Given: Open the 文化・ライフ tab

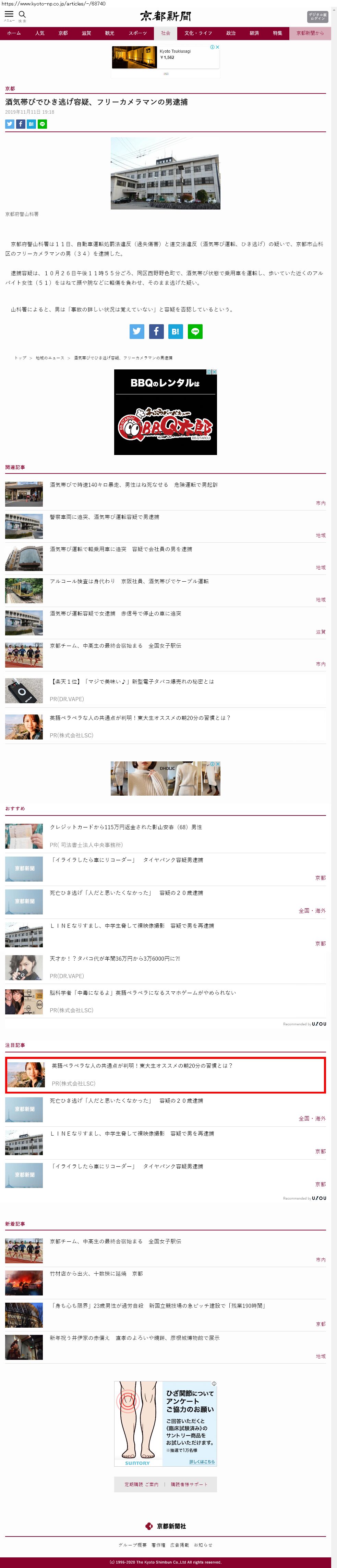Looking at the screenshot, I should pos(198,33).
